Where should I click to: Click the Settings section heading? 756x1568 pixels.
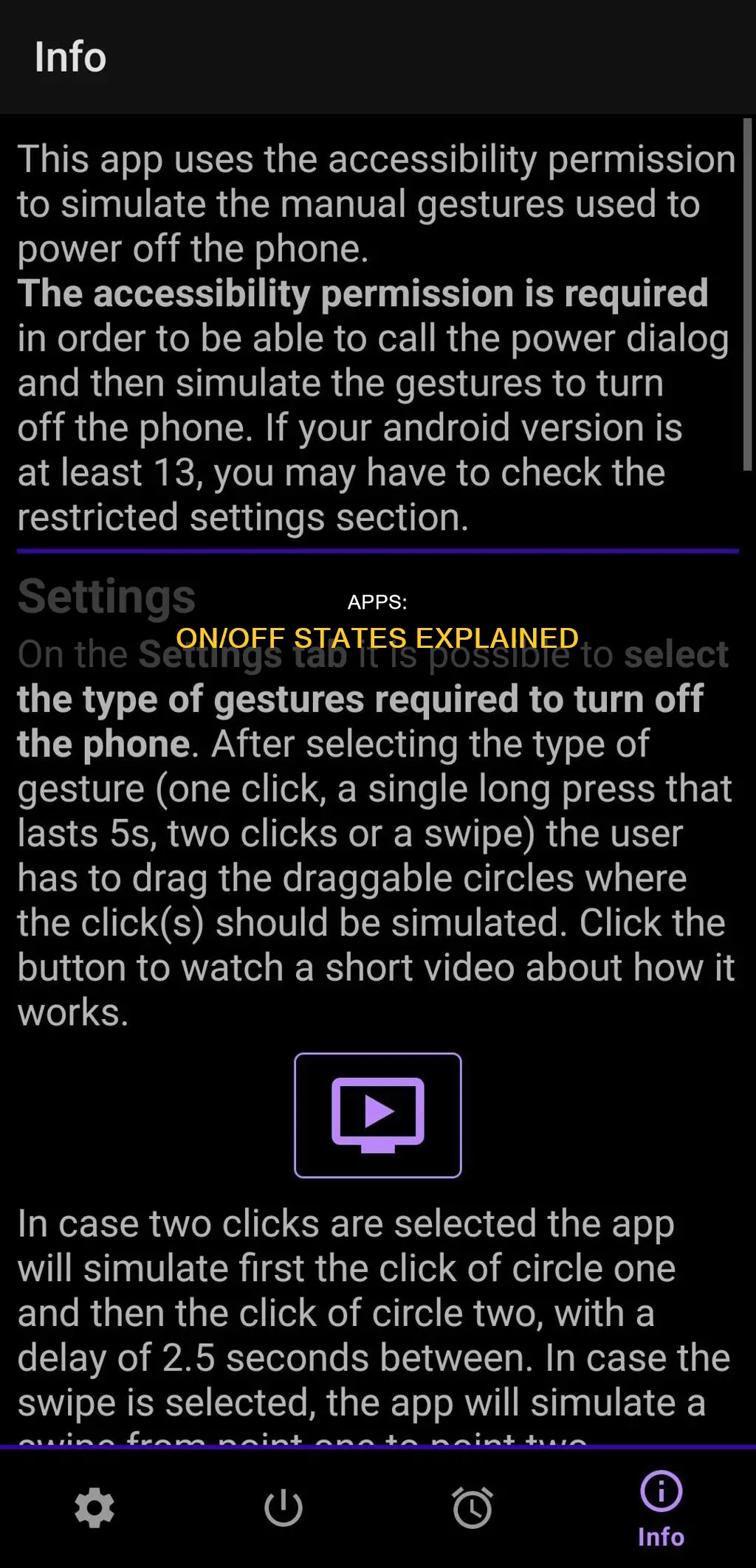pyautogui.click(x=106, y=595)
